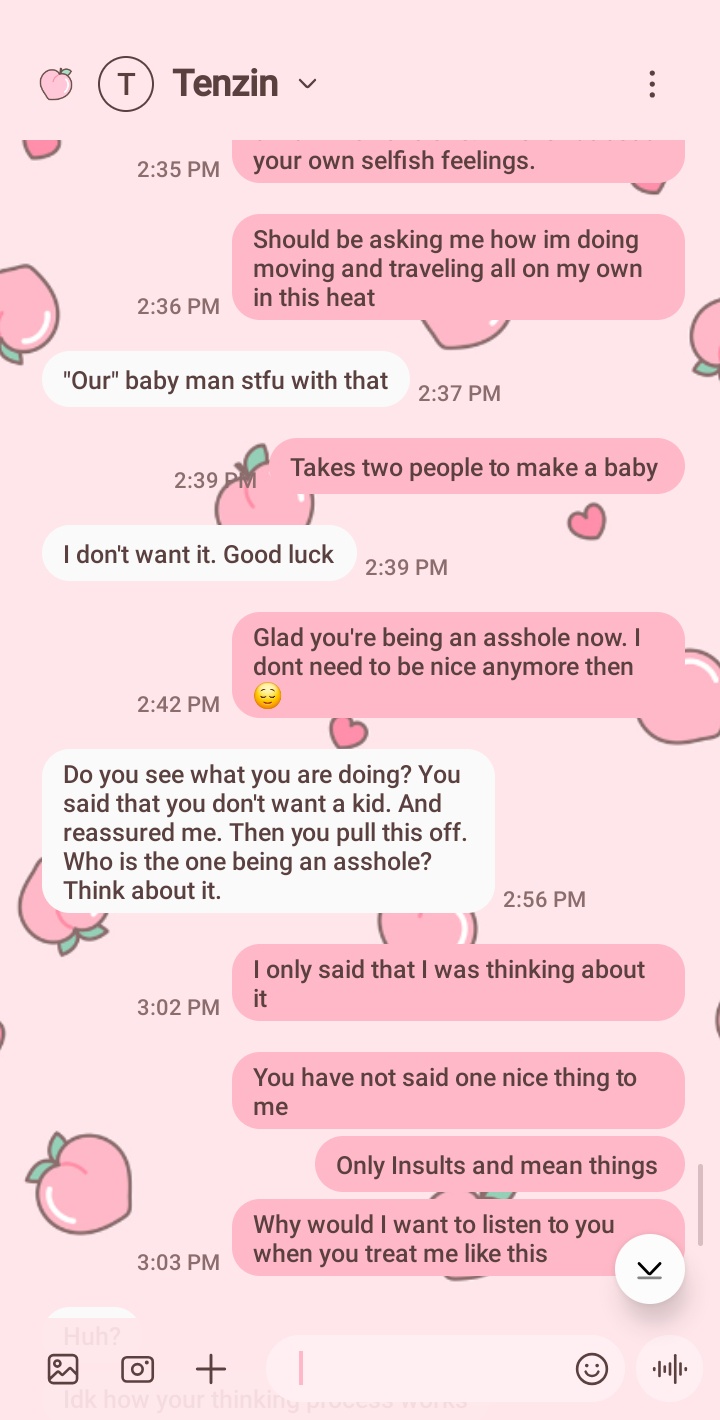Open the three-dot overflow menu
Image resolution: width=720 pixels, height=1420 pixels.
[x=651, y=84]
